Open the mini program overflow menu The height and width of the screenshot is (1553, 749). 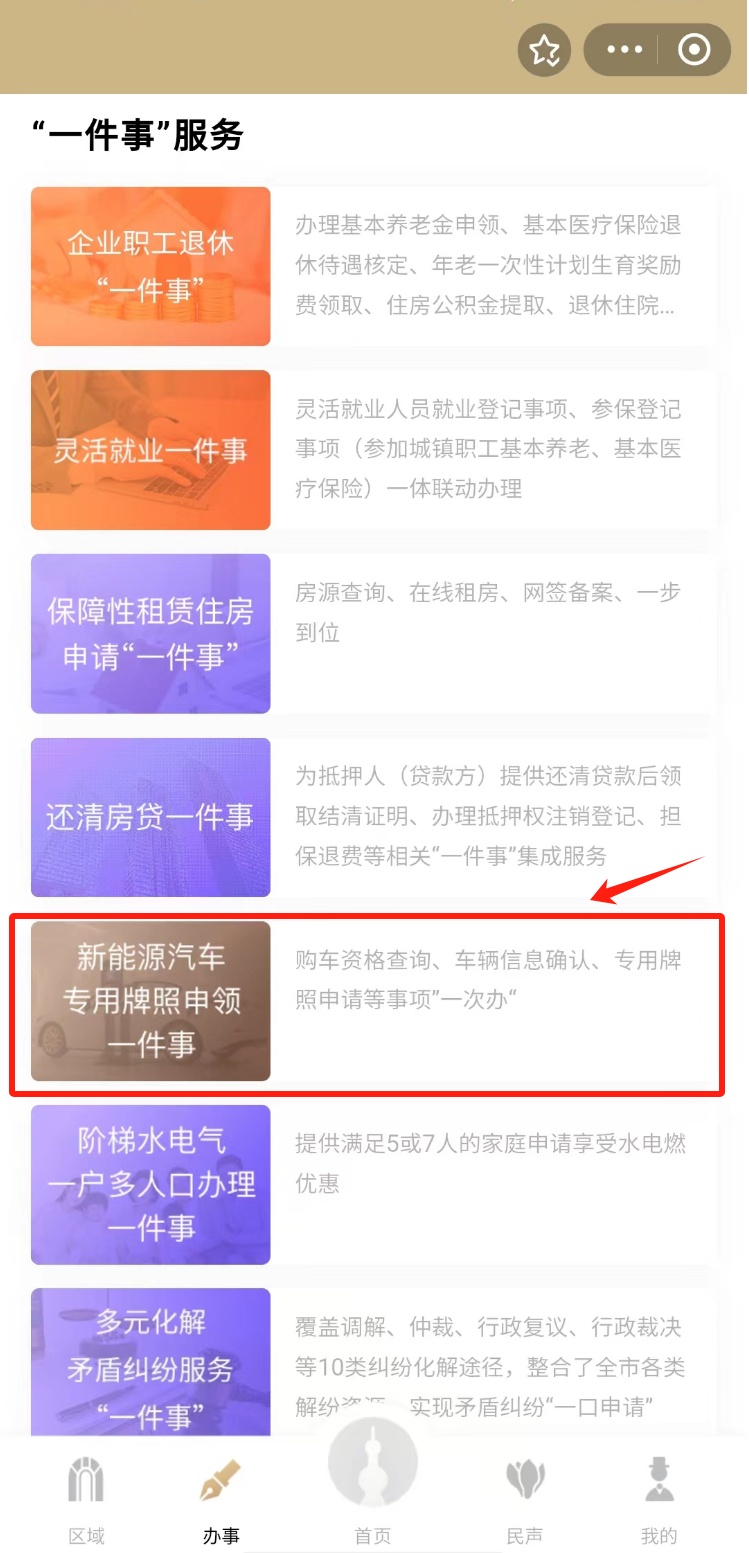[x=625, y=50]
